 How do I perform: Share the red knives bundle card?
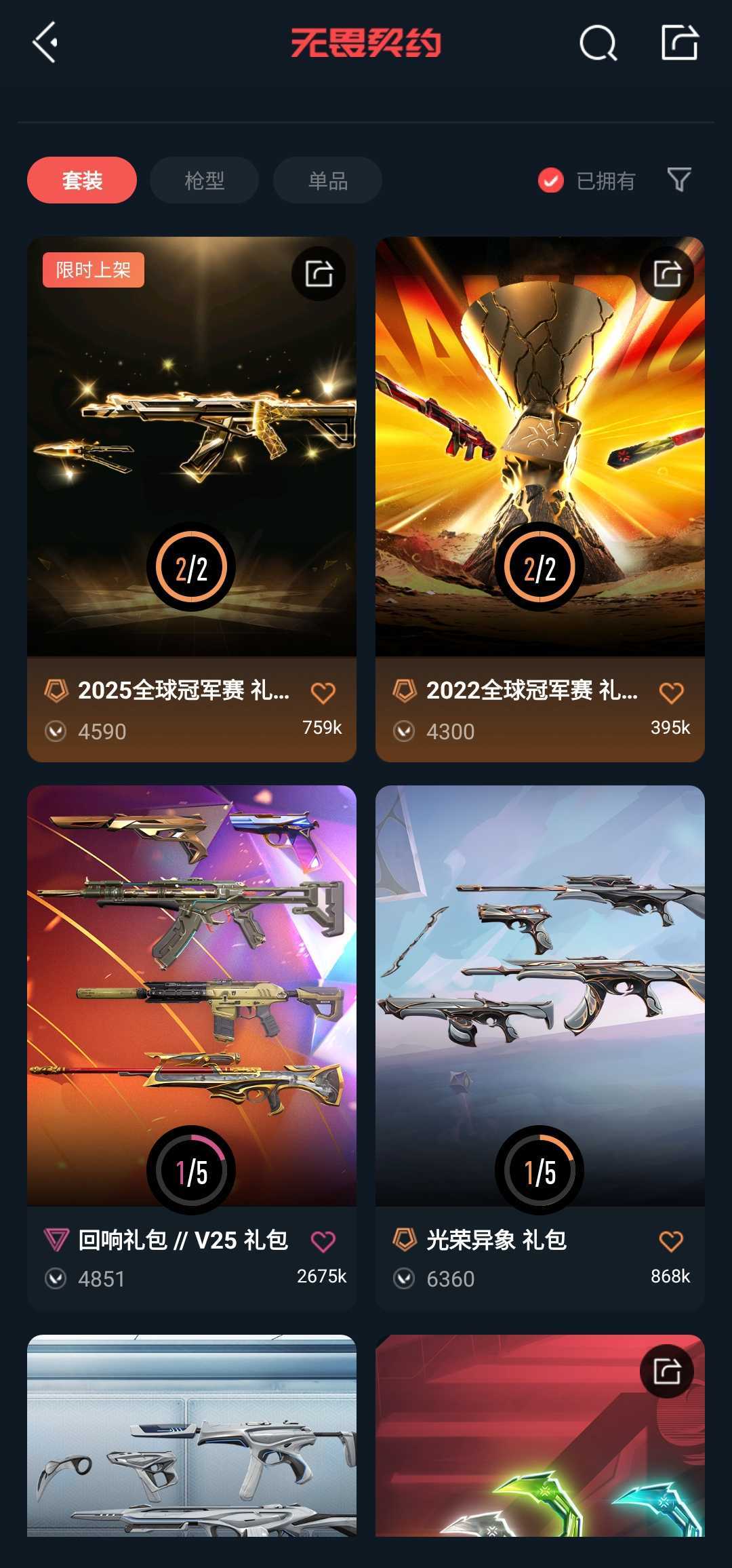(x=667, y=1371)
